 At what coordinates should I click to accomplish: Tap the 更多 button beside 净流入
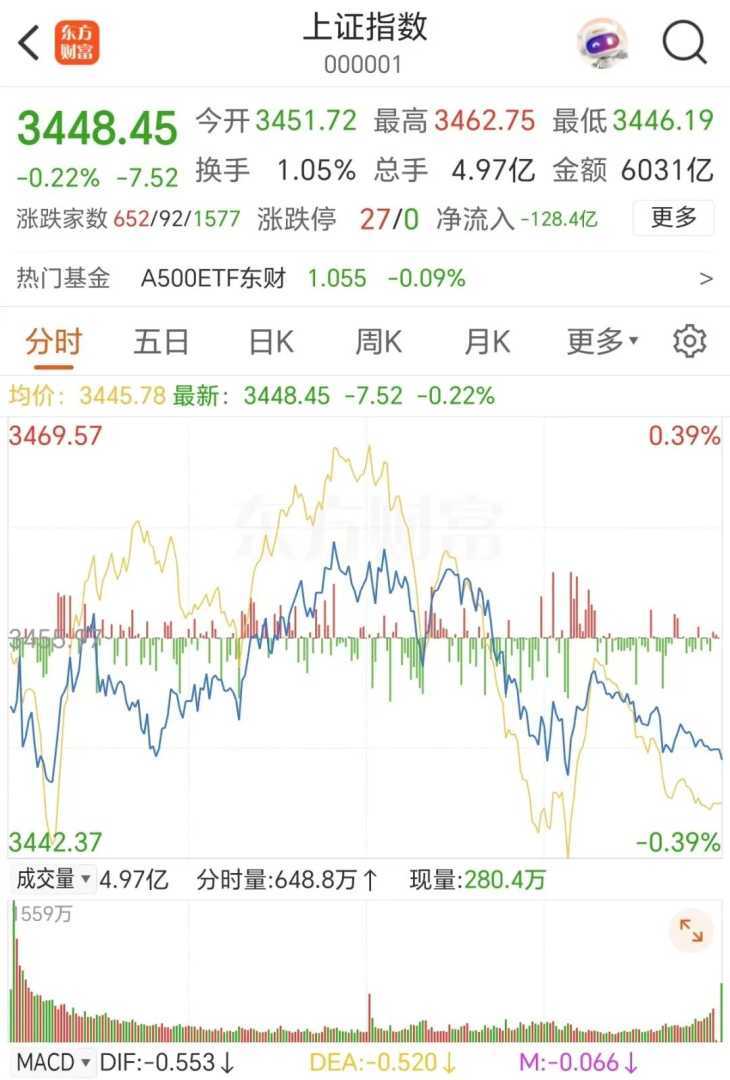[673, 218]
